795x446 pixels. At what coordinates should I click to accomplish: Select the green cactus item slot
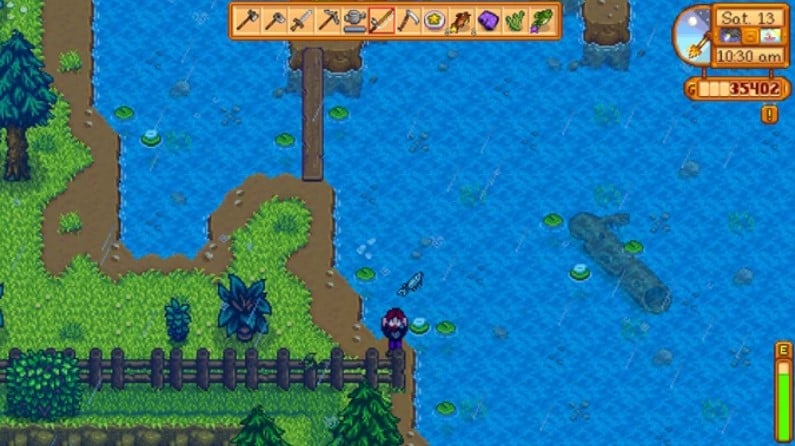(514, 20)
